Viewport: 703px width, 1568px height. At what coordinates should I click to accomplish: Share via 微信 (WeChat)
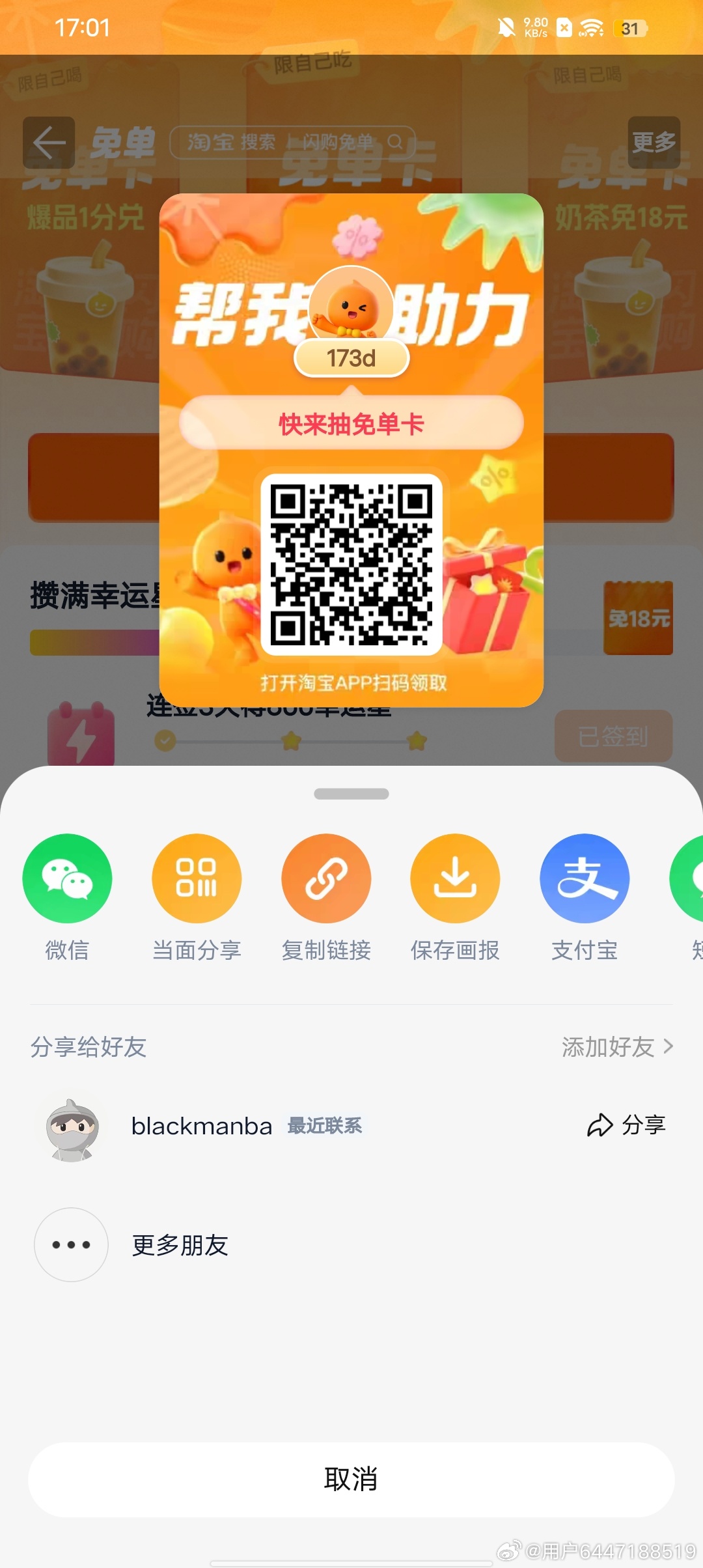pos(67,878)
